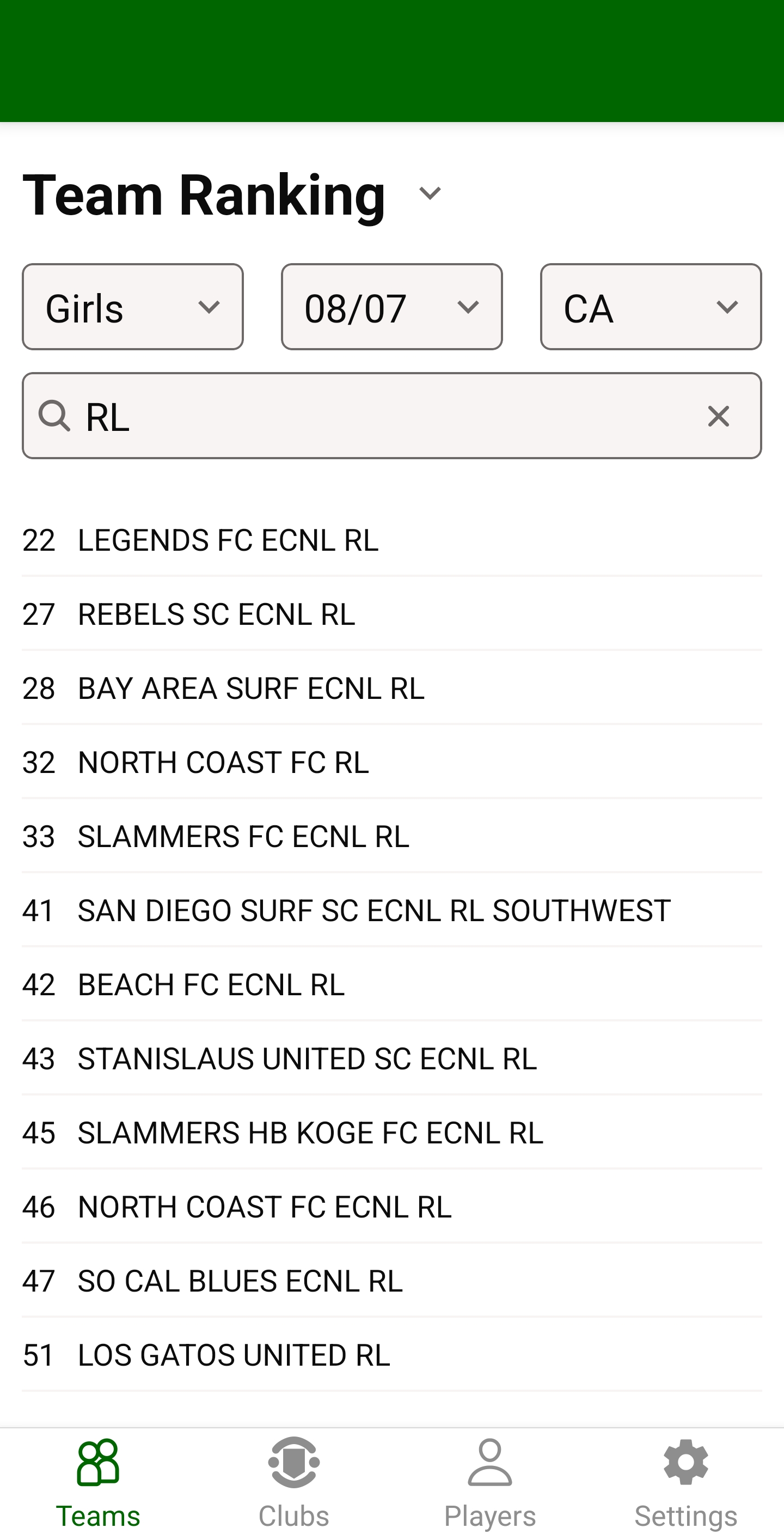This screenshot has width=784, height=1534.
Task: Expand the Team Ranking title dropdown
Action: pyautogui.click(x=429, y=193)
